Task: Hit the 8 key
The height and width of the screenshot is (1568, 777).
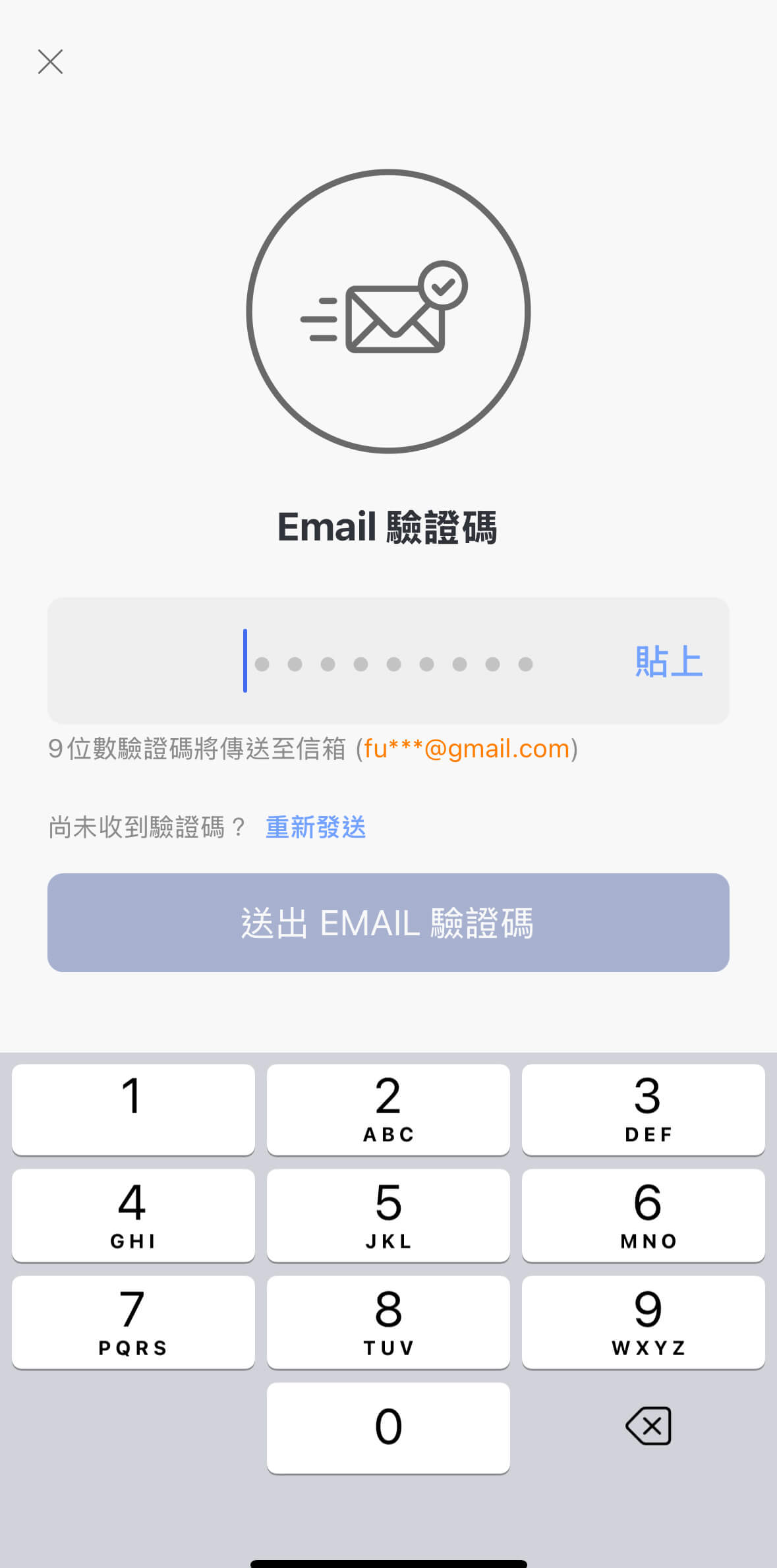Action: tap(388, 1322)
